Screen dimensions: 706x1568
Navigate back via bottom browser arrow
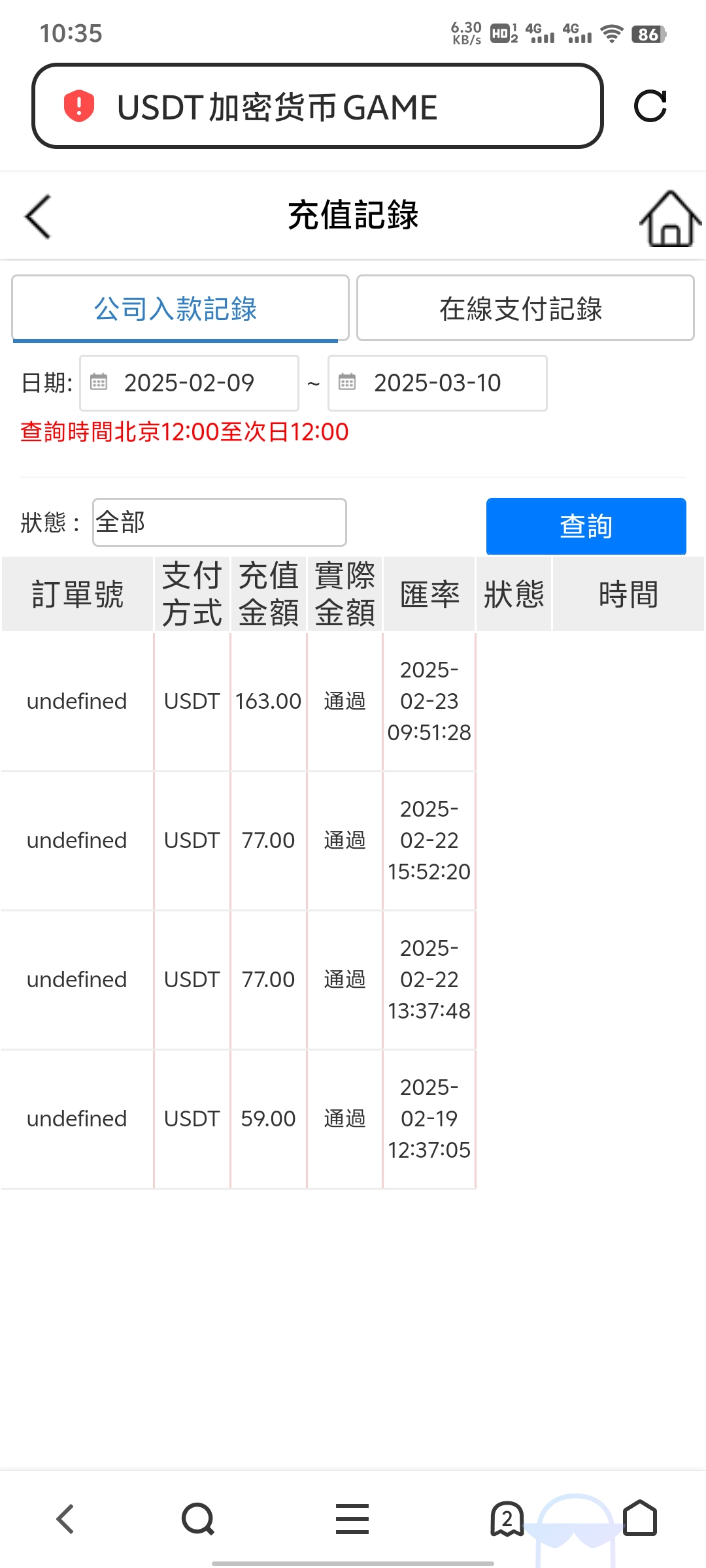click(x=65, y=1518)
